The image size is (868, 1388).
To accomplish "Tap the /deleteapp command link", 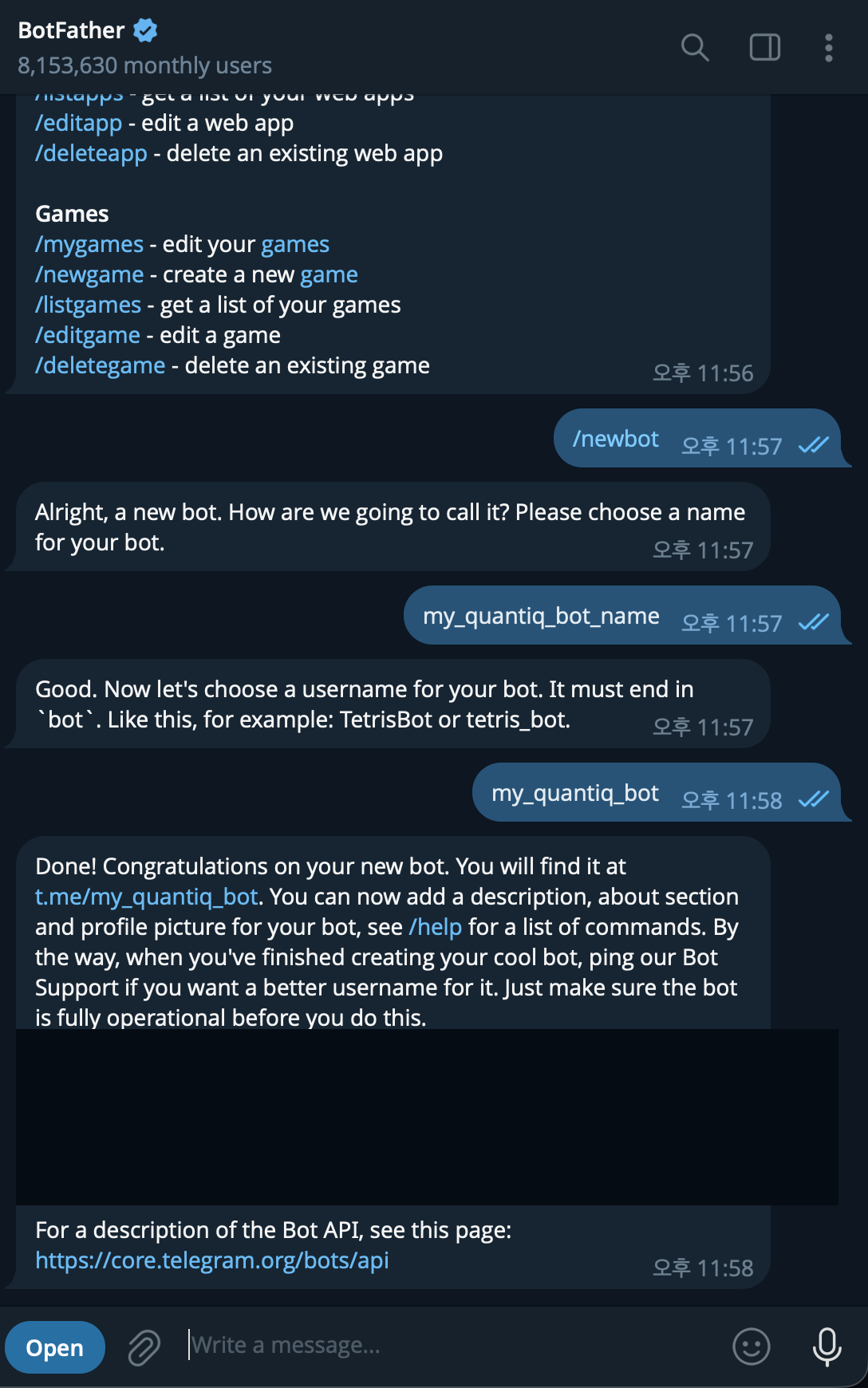I will [91, 153].
